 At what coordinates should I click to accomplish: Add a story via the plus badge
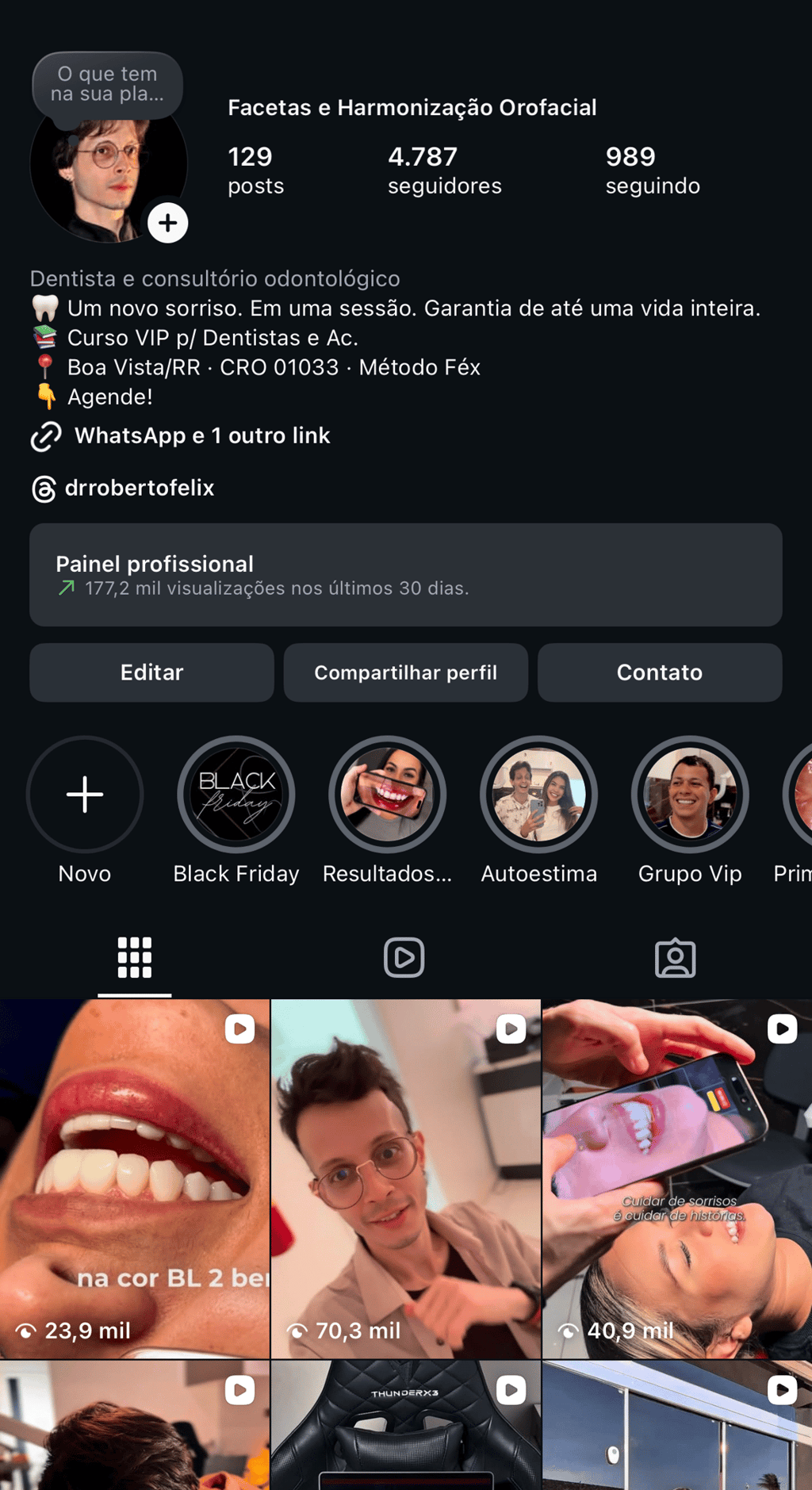pyautogui.click(x=167, y=223)
